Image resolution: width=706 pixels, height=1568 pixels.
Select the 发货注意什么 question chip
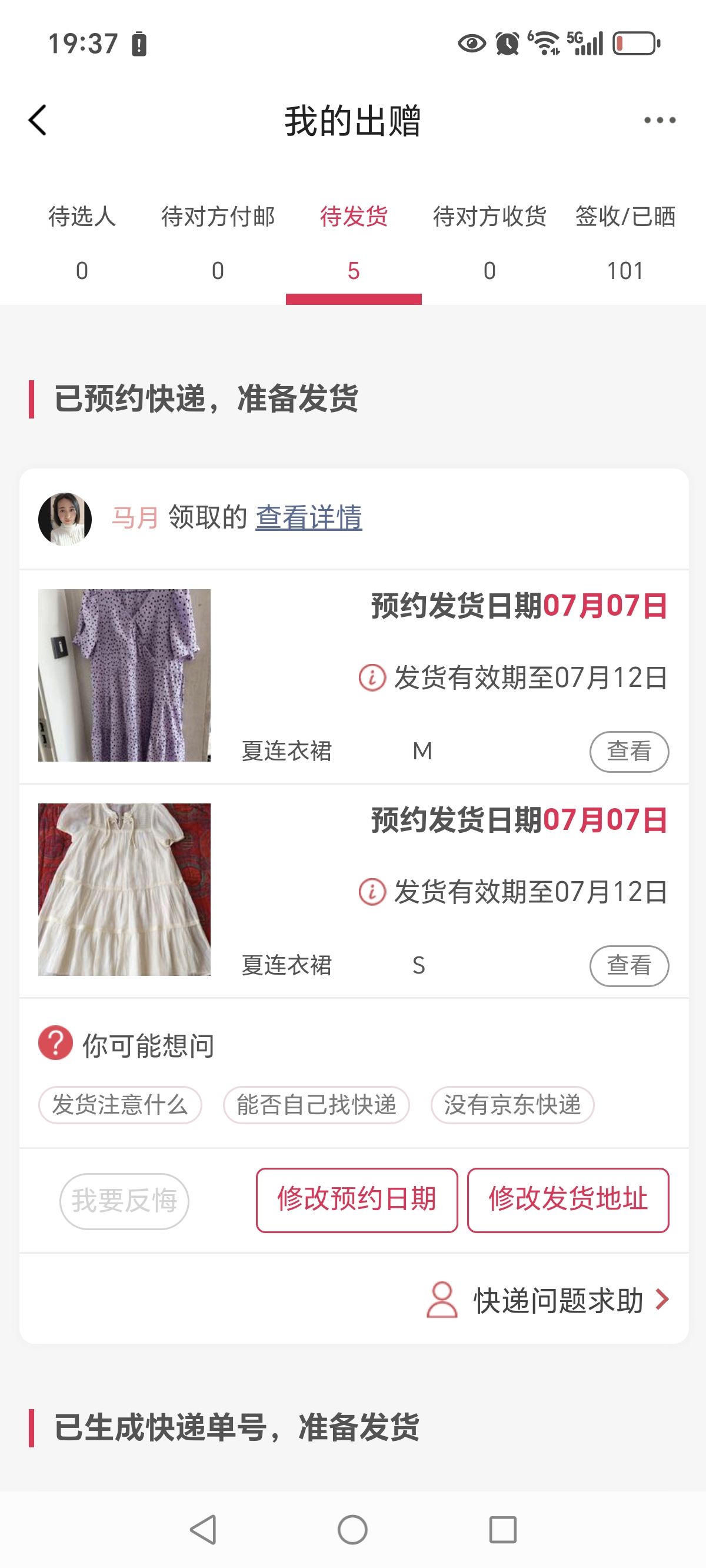coord(120,1104)
